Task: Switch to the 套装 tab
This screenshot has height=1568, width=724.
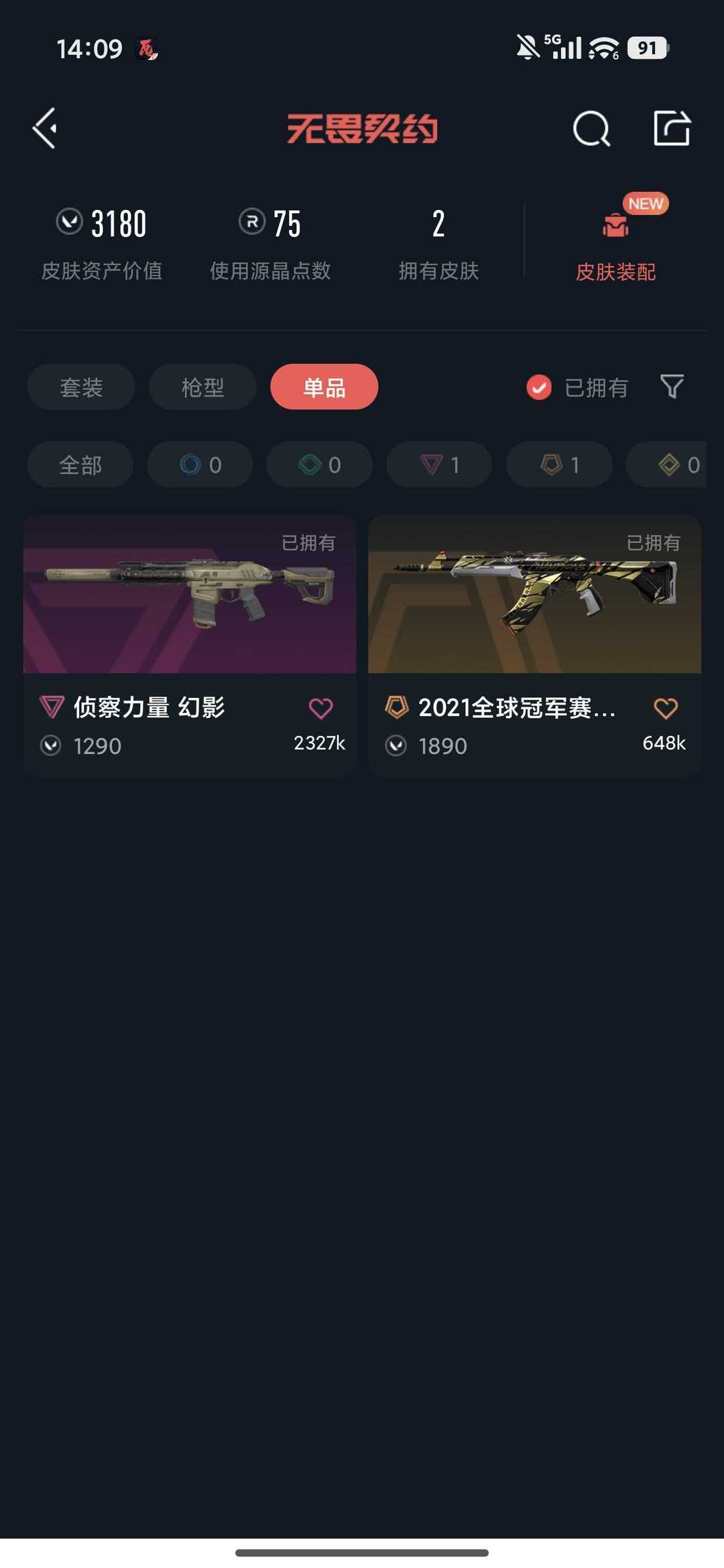Action: (81, 387)
